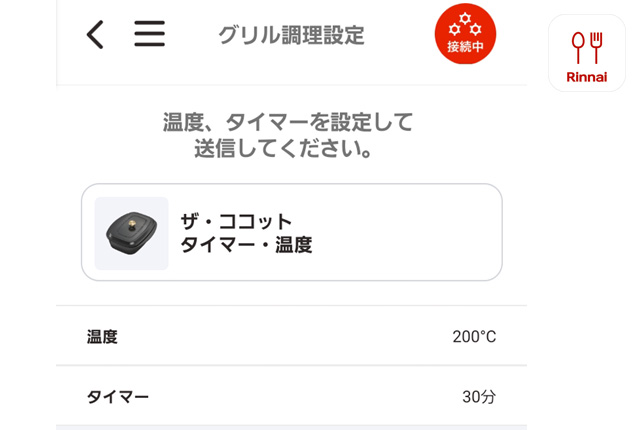Open the hamburger menu
Viewport: 644px width, 430px height.
149,35
